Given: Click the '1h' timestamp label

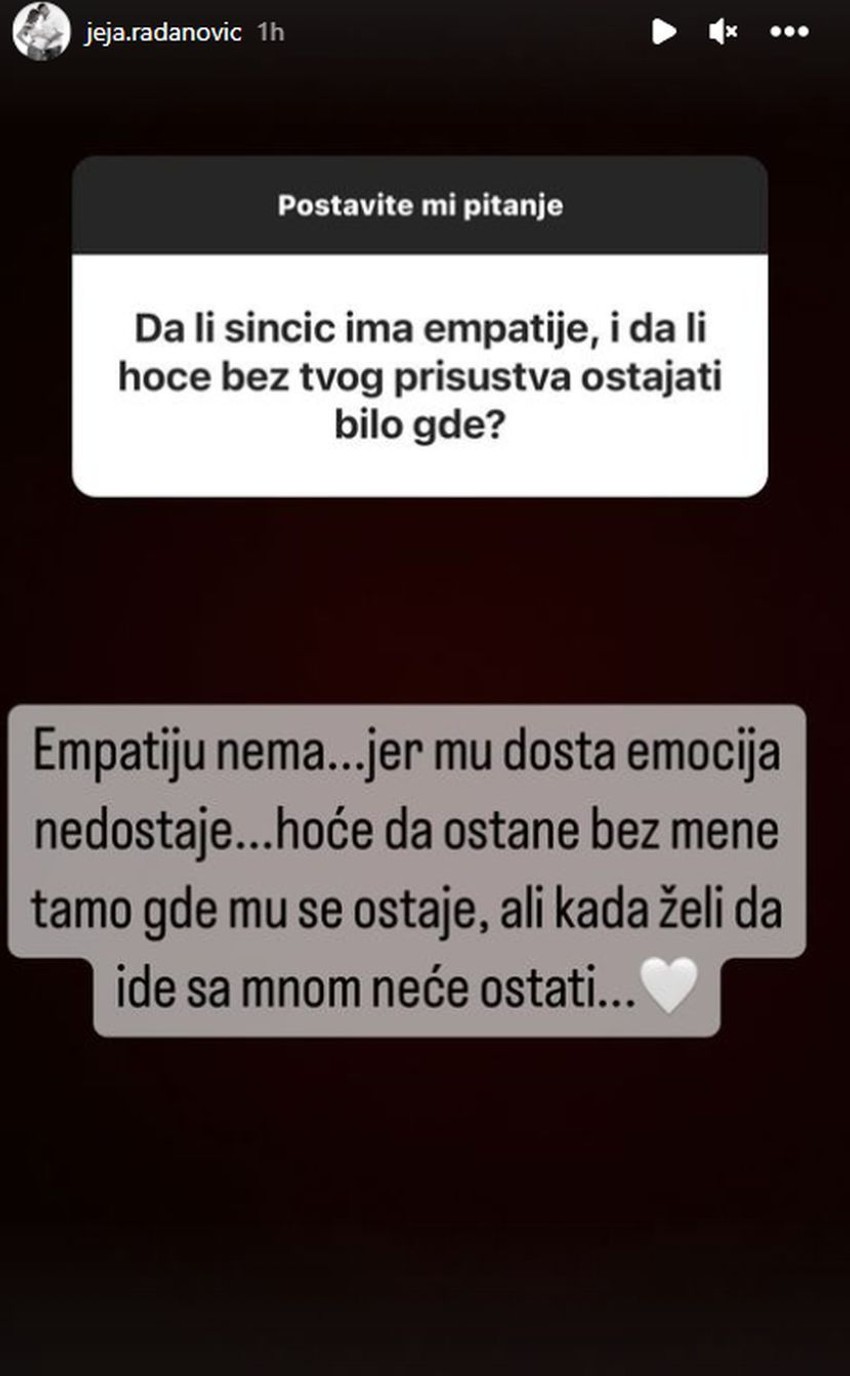Looking at the screenshot, I should coord(271,31).
